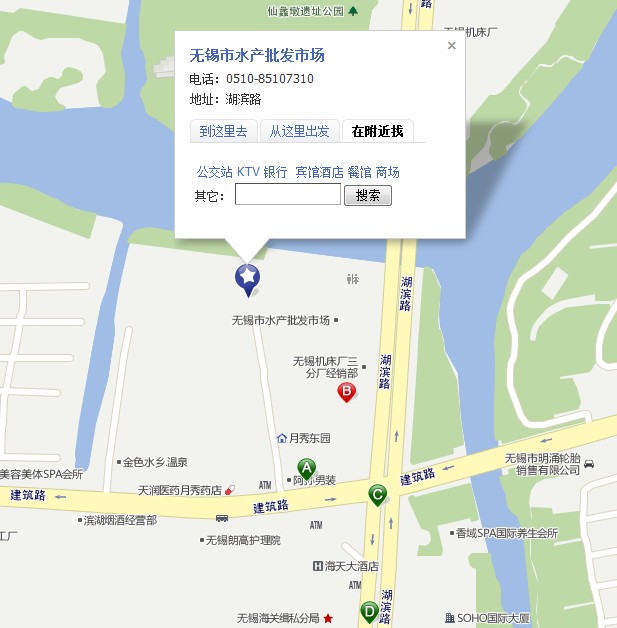The height and width of the screenshot is (628, 617).
Task: Tap the 搜索 button
Action: pyautogui.click(x=367, y=195)
